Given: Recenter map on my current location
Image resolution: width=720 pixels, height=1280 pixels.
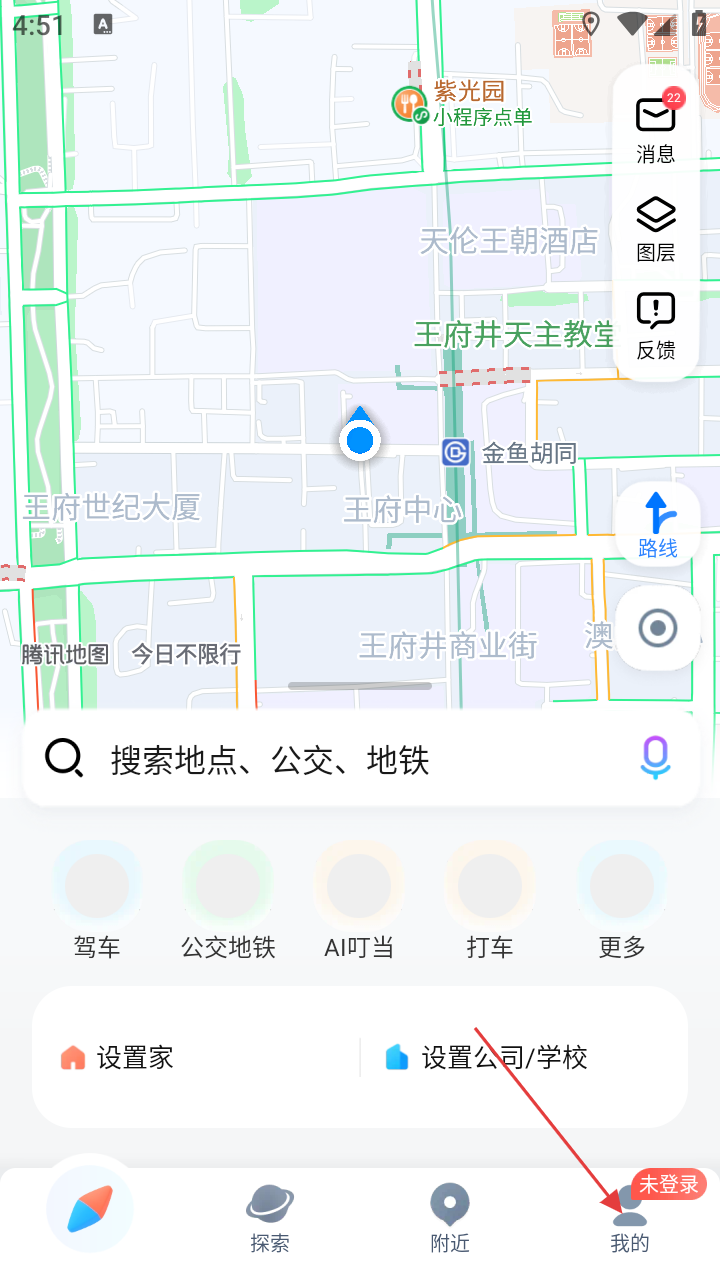Looking at the screenshot, I should (x=657, y=629).
